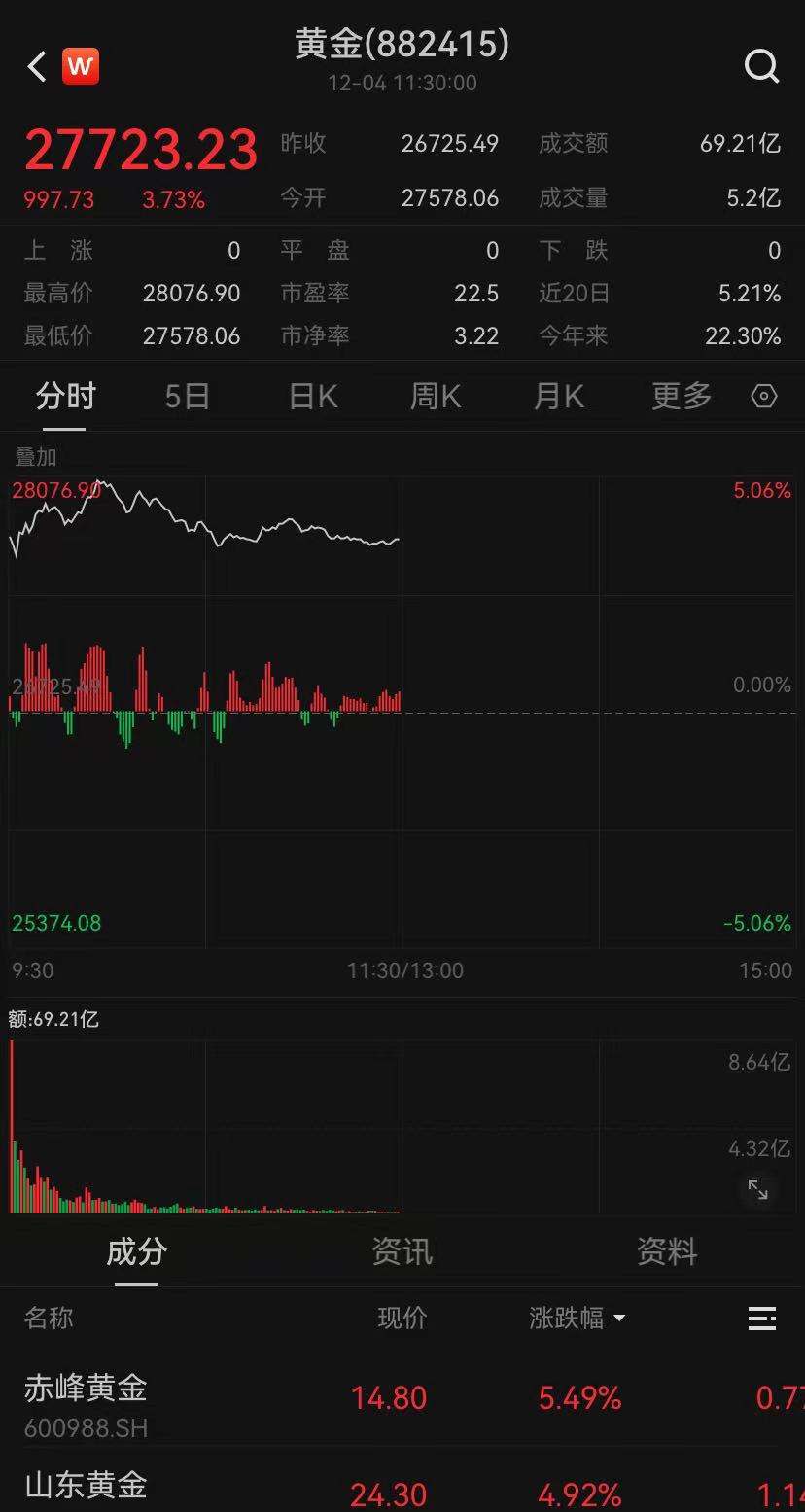The image size is (805, 1512).
Task: Sort the list by 涨跌幅
Action: pos(577,1319)
